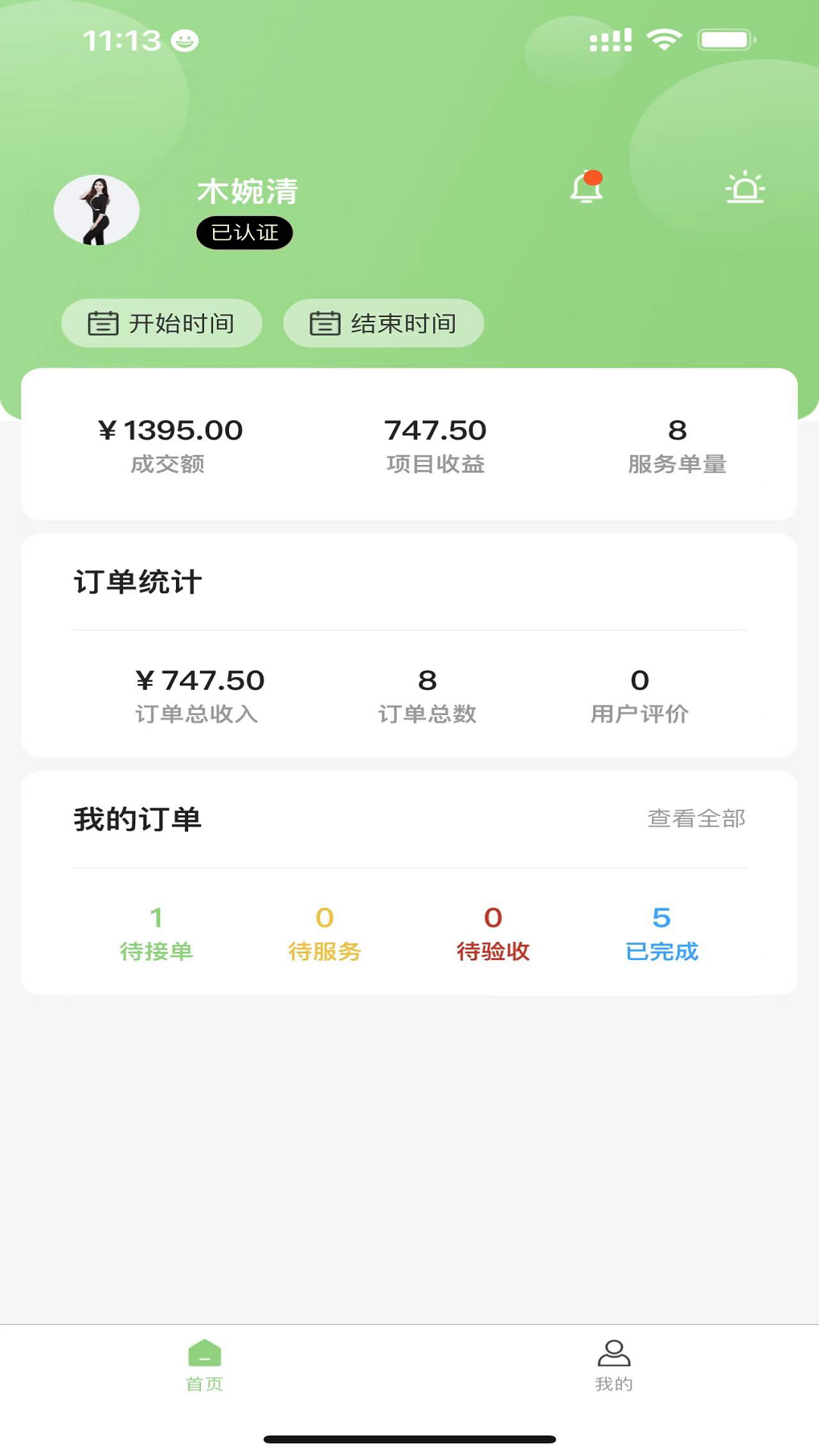Image resolution: width=819 pixels, height=1456 pixels.
Task: Tap the alarm light icon
Action: [x=745, y=188]
